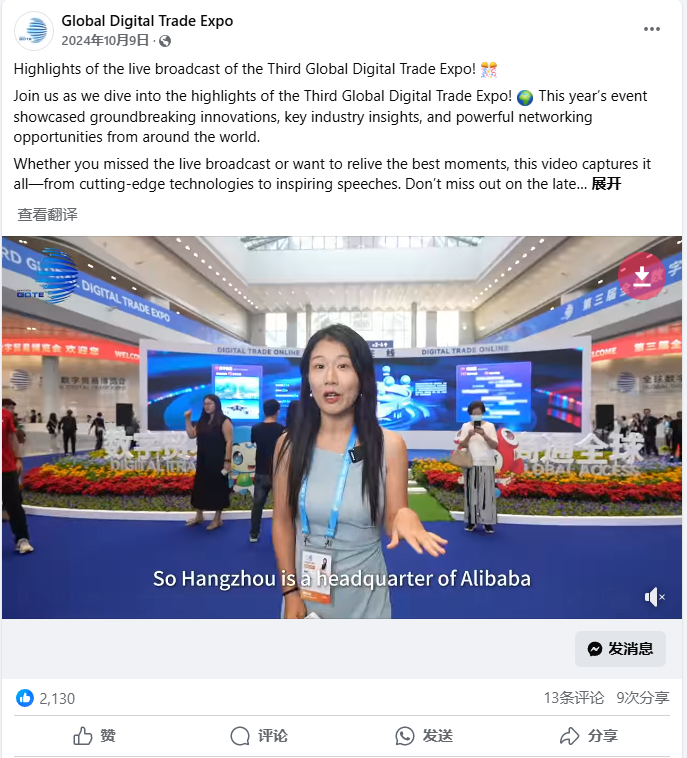687x758 pixels.
Task: Comment on the post with 评论
Action: [259, 736]
